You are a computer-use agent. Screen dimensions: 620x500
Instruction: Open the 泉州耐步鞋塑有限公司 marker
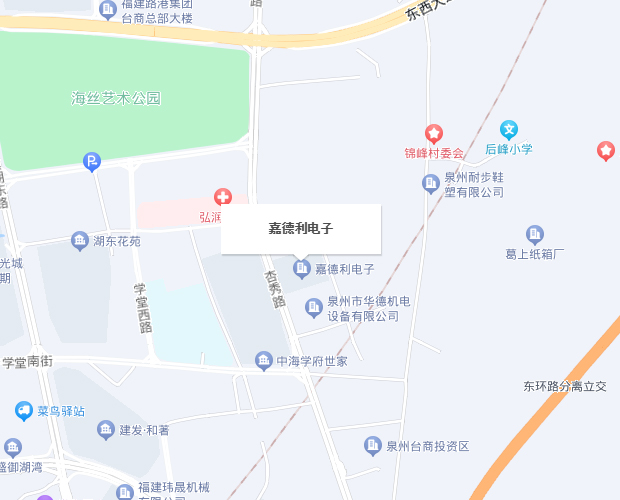coord(431,183)
